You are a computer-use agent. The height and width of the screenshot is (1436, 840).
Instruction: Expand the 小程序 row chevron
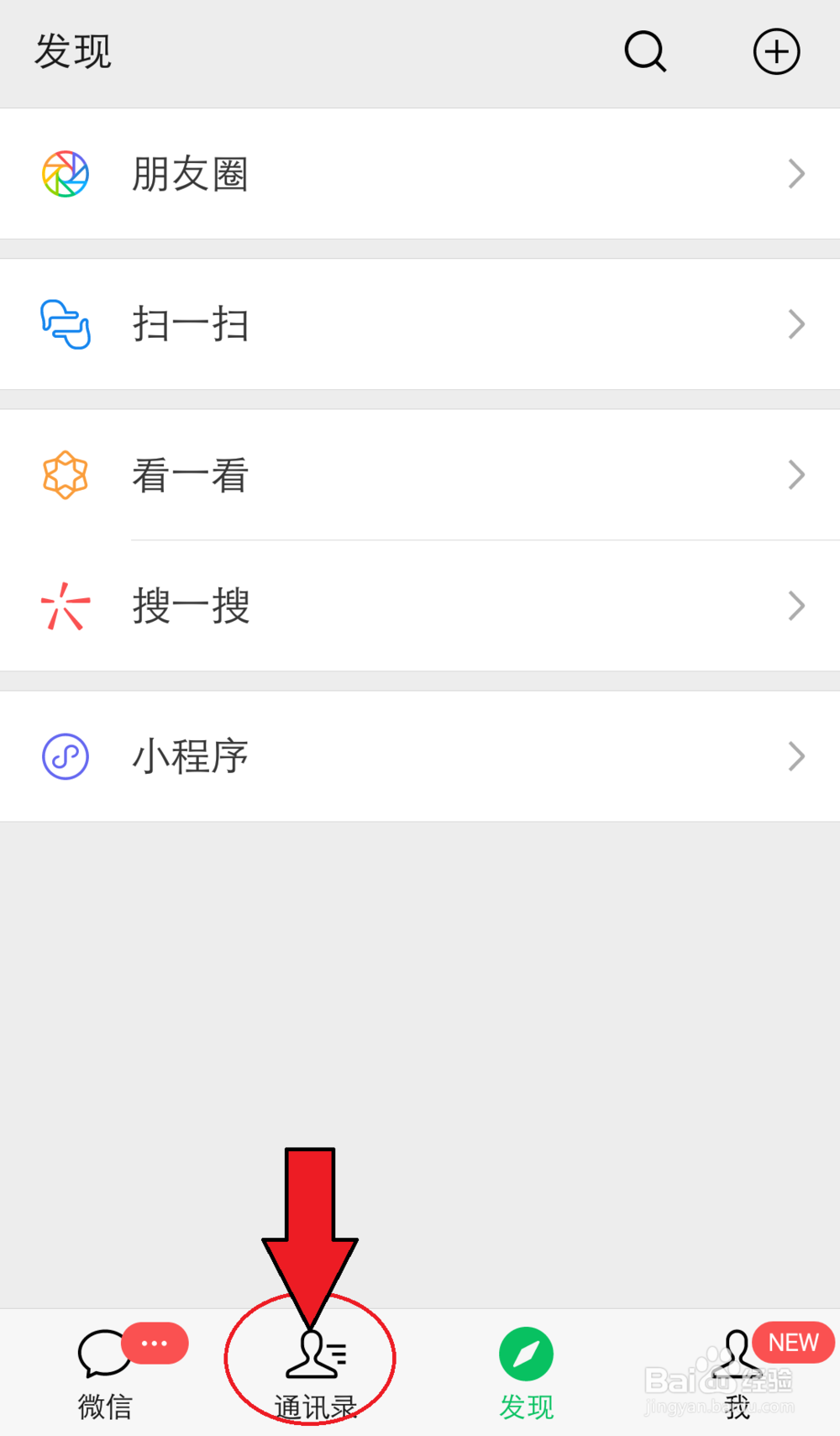[796, 755]
